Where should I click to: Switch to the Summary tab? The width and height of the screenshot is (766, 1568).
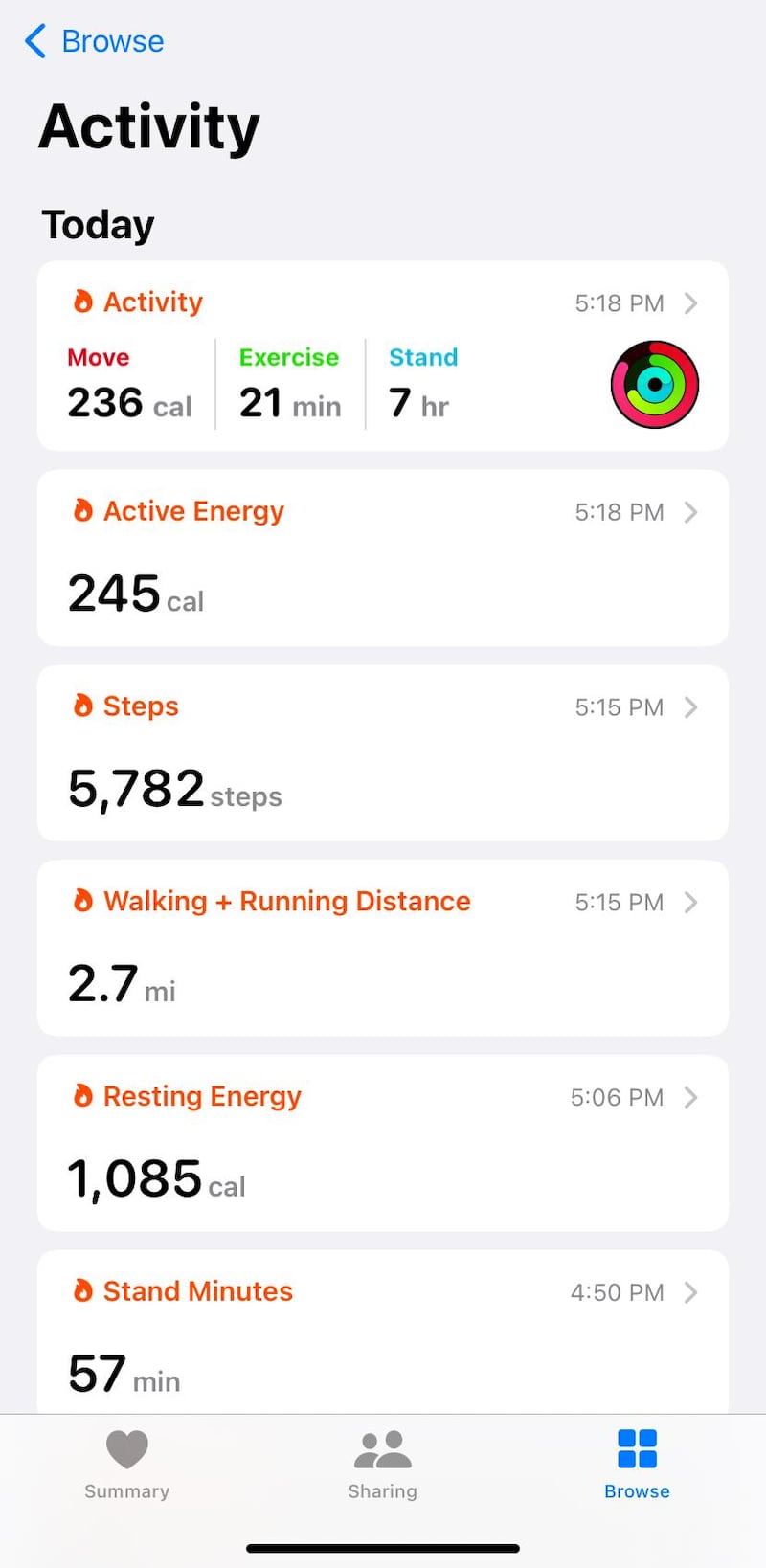[x=126, y=1465]
